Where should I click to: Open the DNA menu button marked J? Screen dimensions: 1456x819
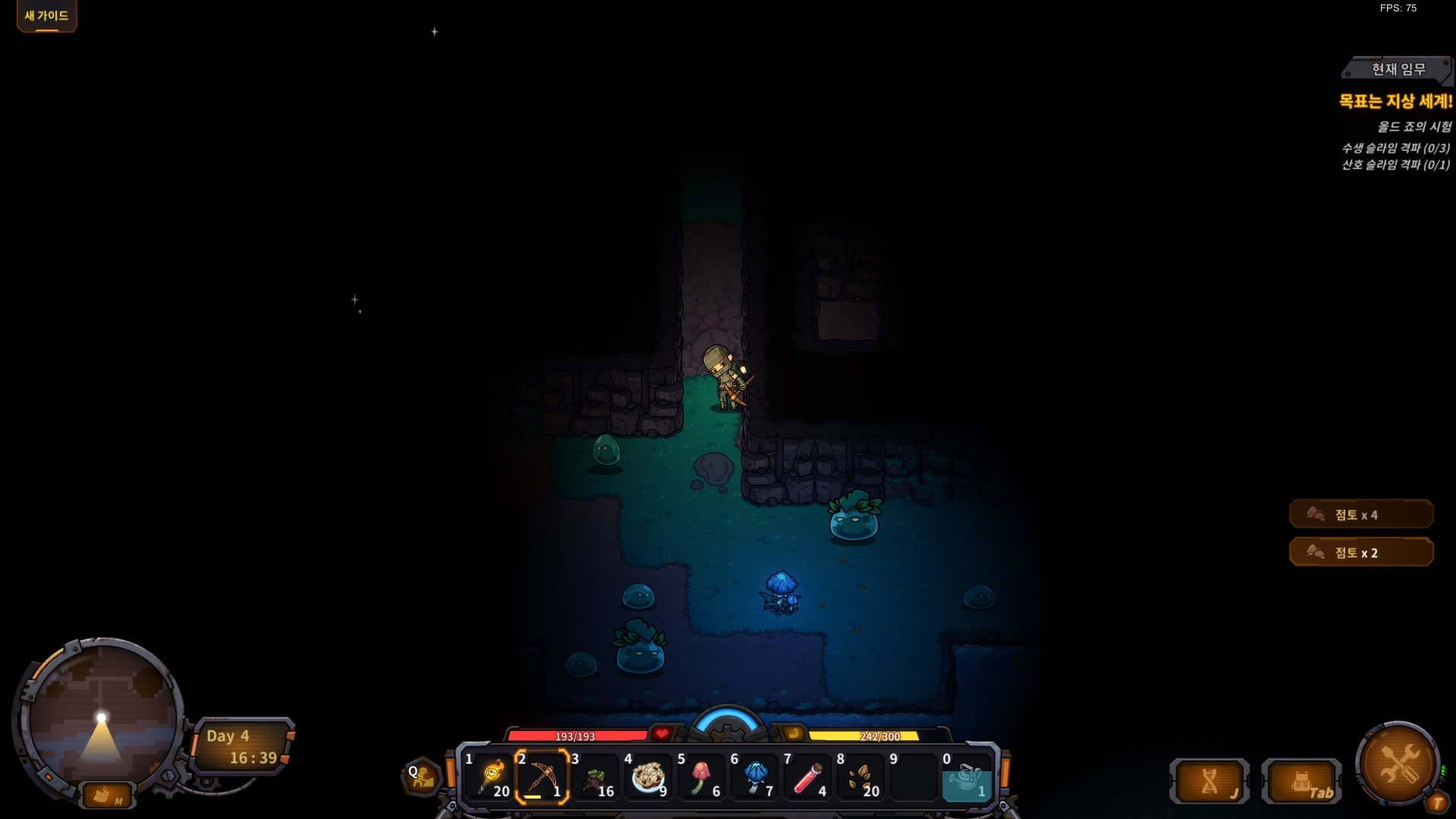point(1210,781)
